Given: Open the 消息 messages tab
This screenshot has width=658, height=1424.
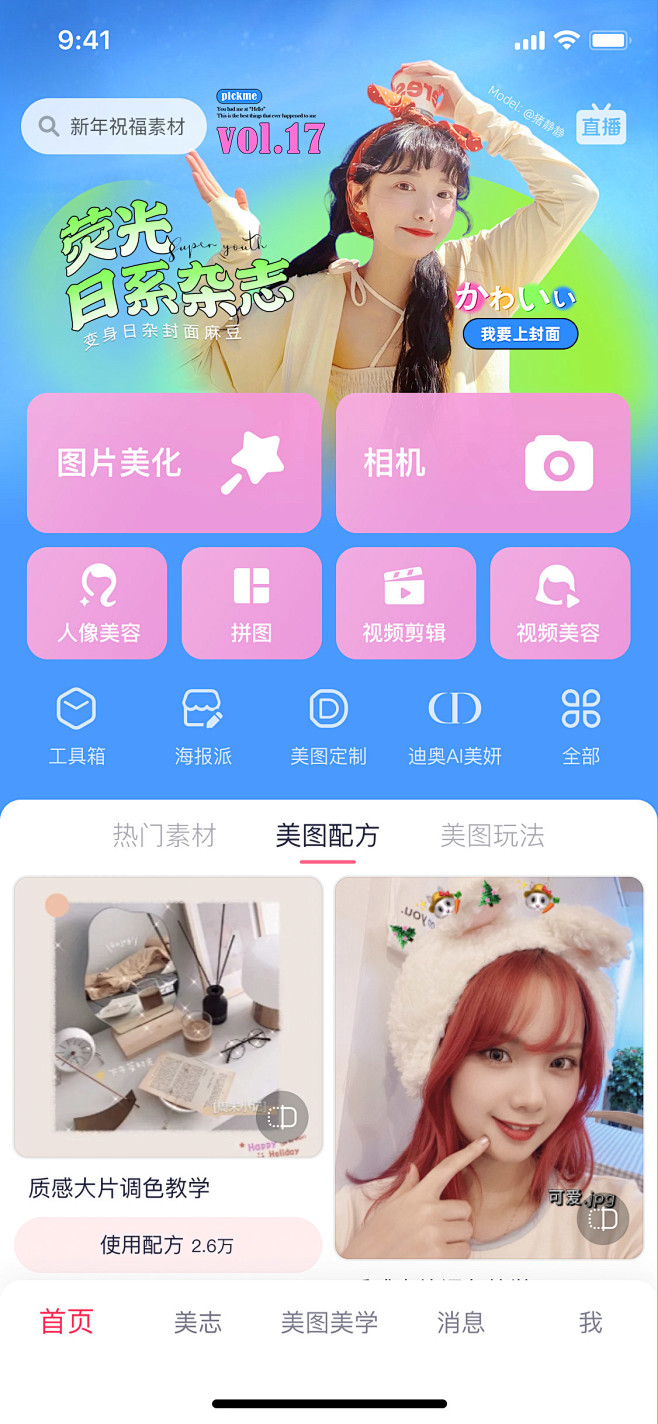Looking at the screenshot, I should coord(461,1322).
